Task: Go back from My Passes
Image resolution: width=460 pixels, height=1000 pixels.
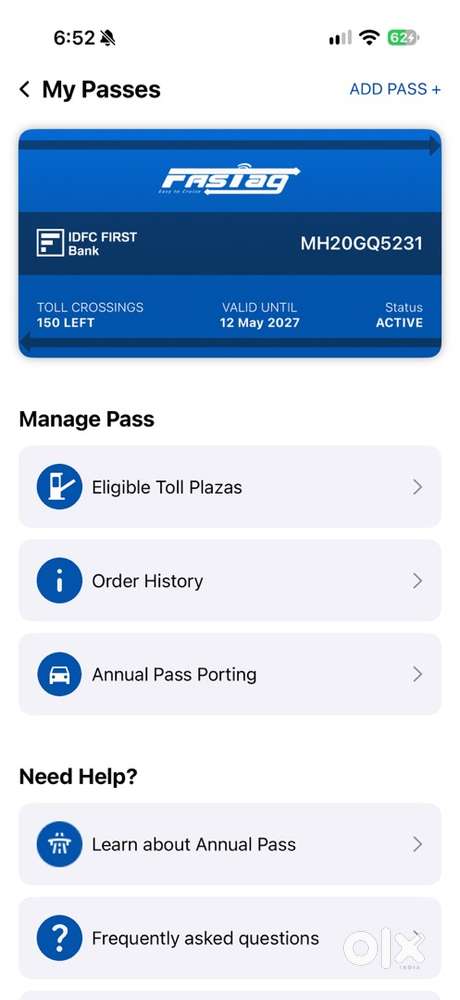Action: coord(25,89)
